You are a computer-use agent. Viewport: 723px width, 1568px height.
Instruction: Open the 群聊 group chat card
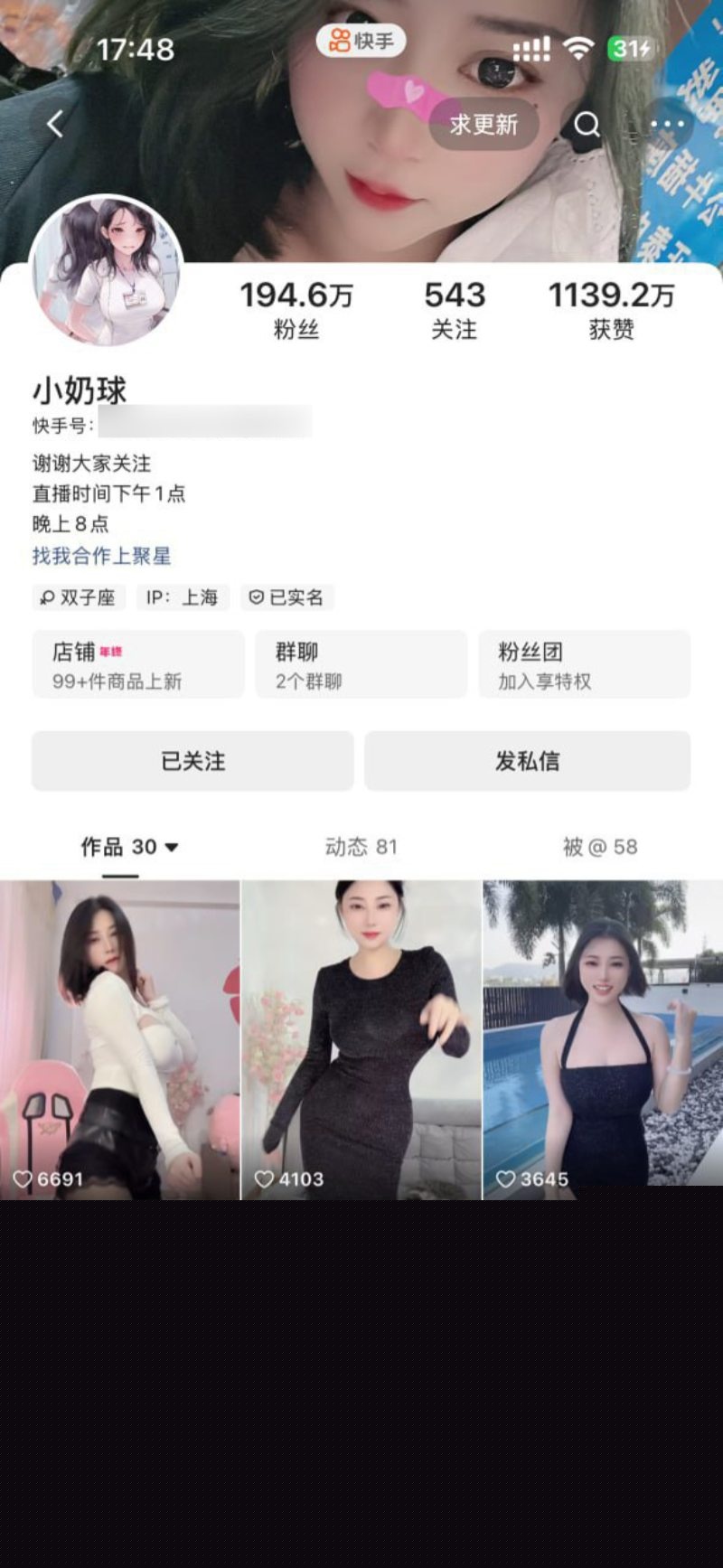pyautogui.click(x=360, y=664)
